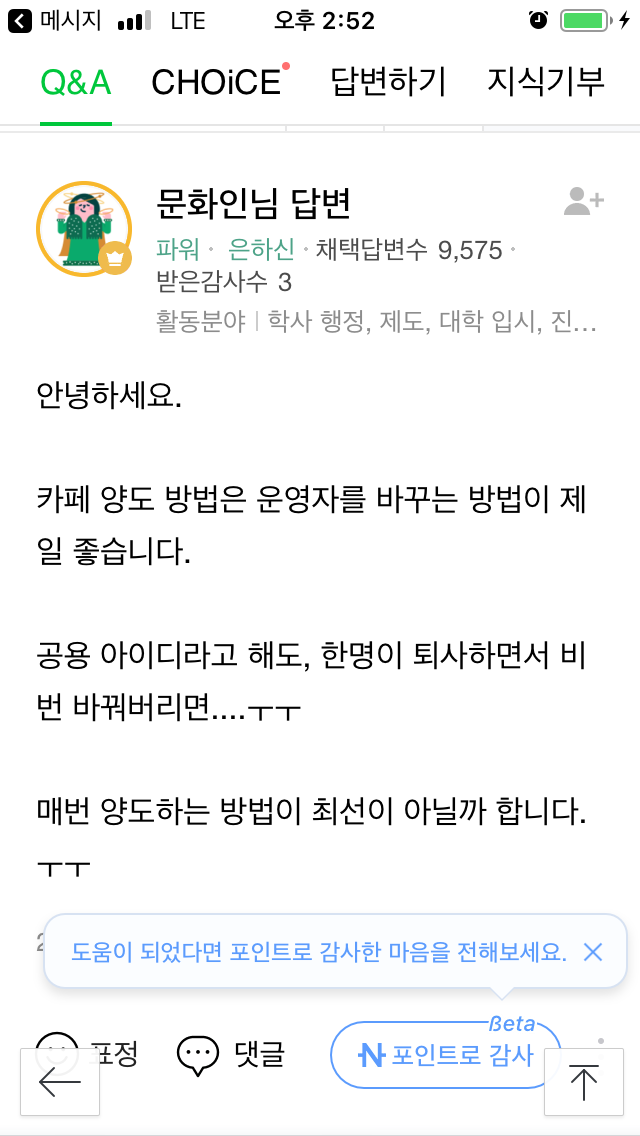This screenshot has height=1136, width=640.
Task: Return to the Messages app from status bar
Action: [55, 21]
